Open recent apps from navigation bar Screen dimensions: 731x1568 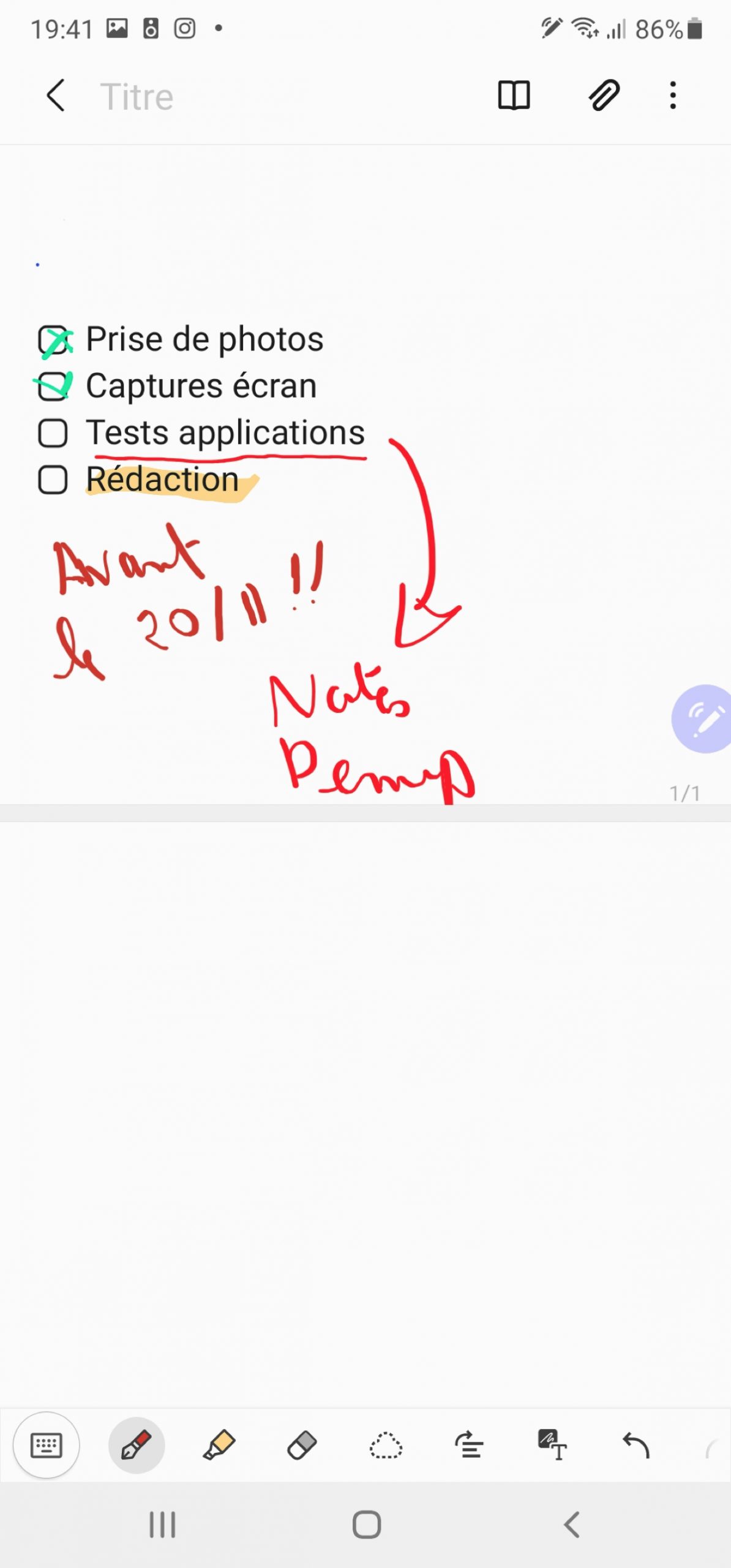click(x=162, y=1525)
